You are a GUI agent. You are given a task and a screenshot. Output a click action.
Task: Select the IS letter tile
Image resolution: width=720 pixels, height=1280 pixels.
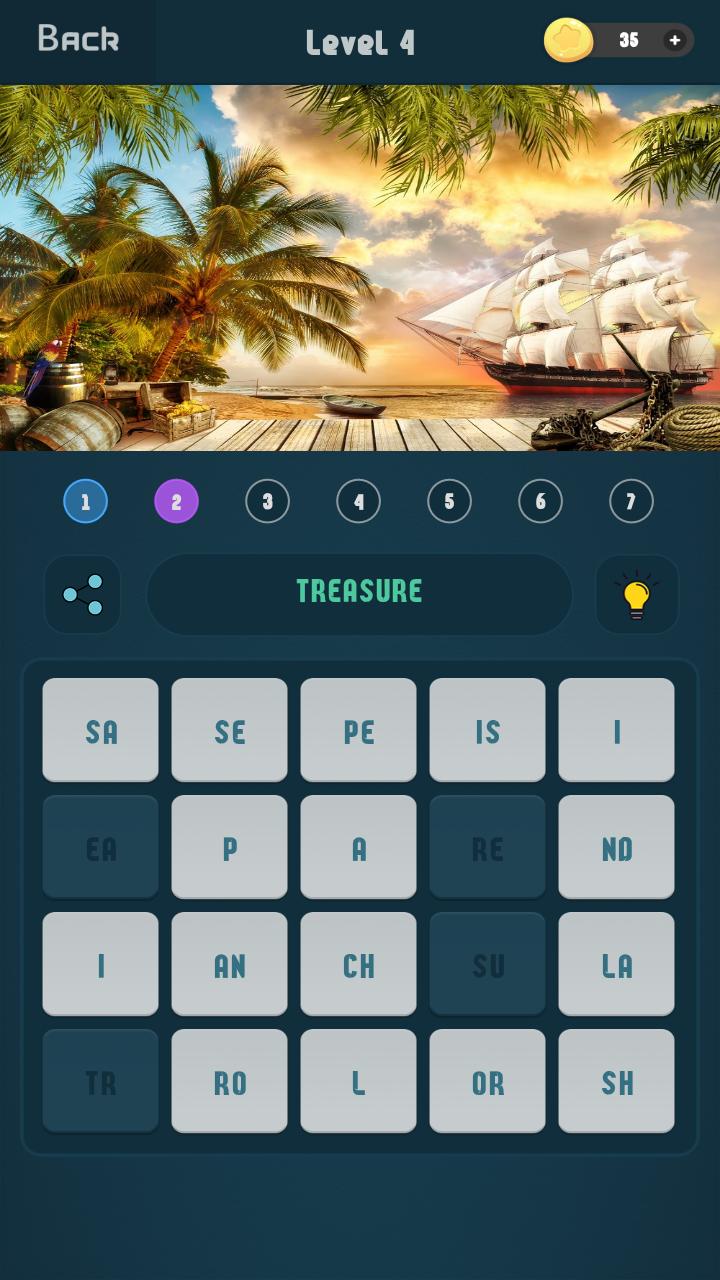pyautogui.click(x=487, y=730)
